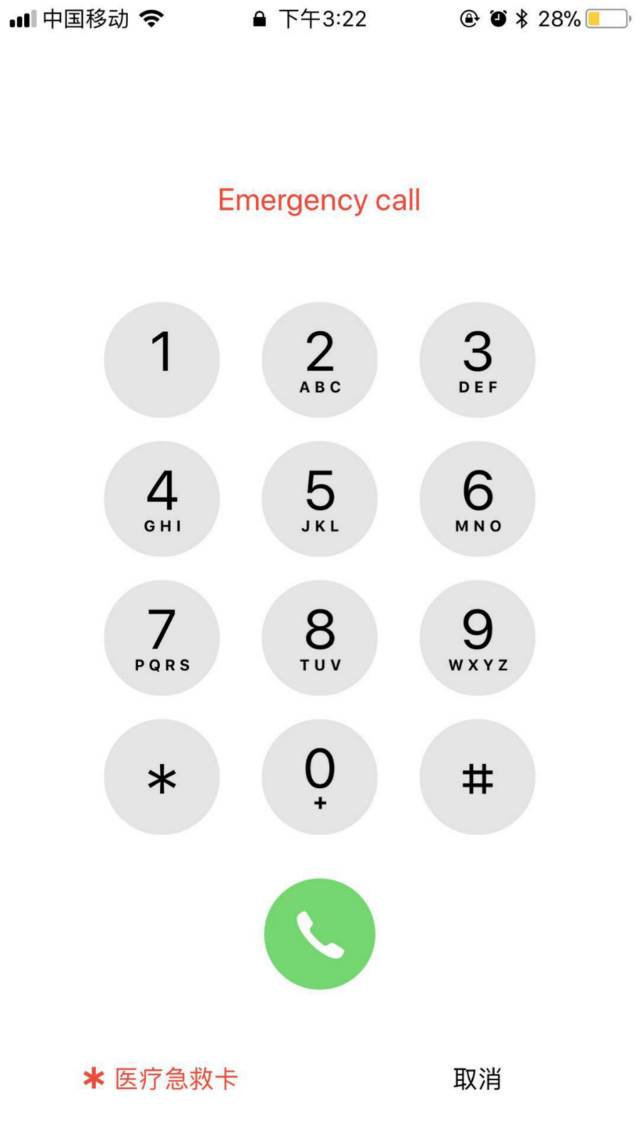This screenshot has width=640, height=1137.
Task: Open 医疗急救卡 medical ID
Action: [162, 1079]
